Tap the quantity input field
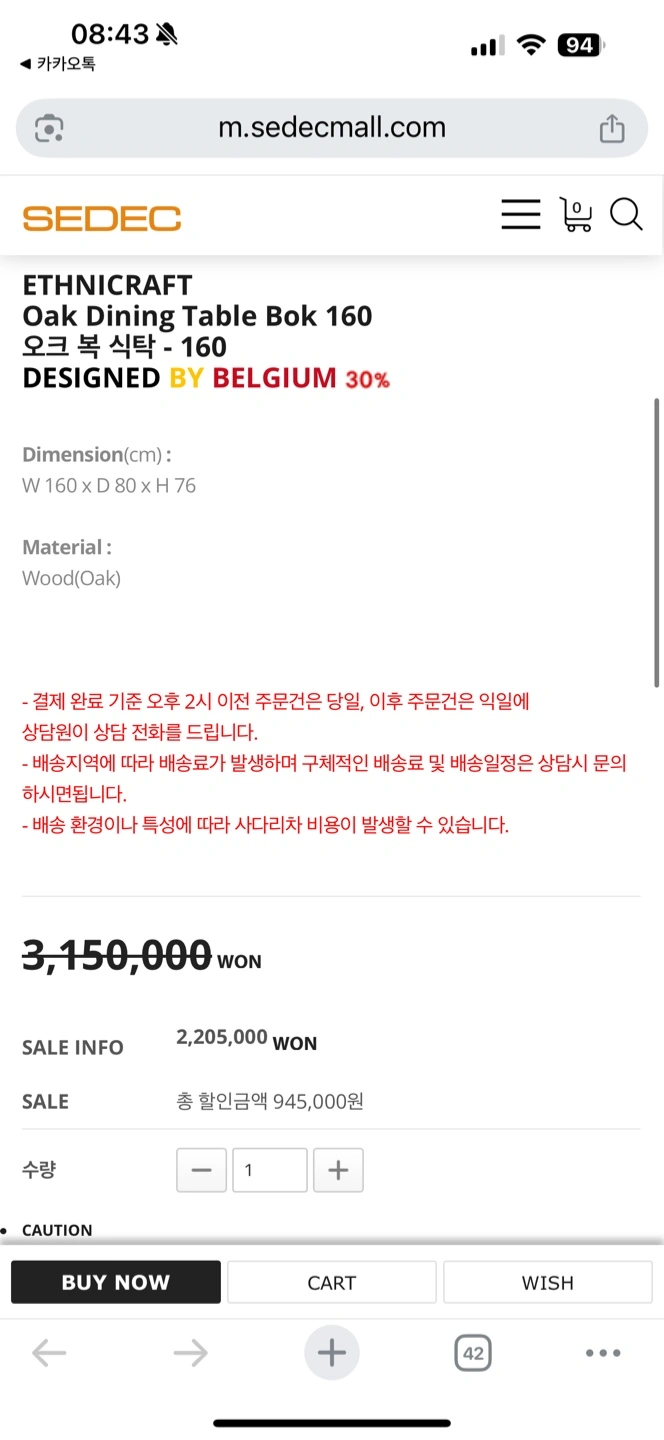The height and width of the screenshot is (1440, 664). click(270, 1170)
